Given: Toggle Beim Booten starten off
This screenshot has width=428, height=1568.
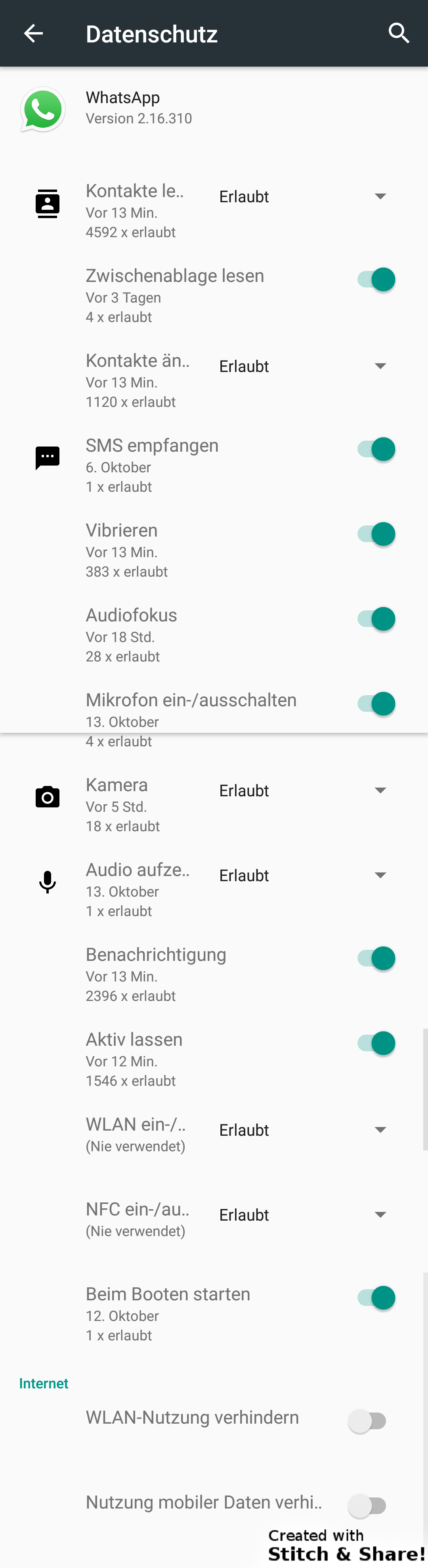Looking at the screenshot, I should tap(376, 1298).
